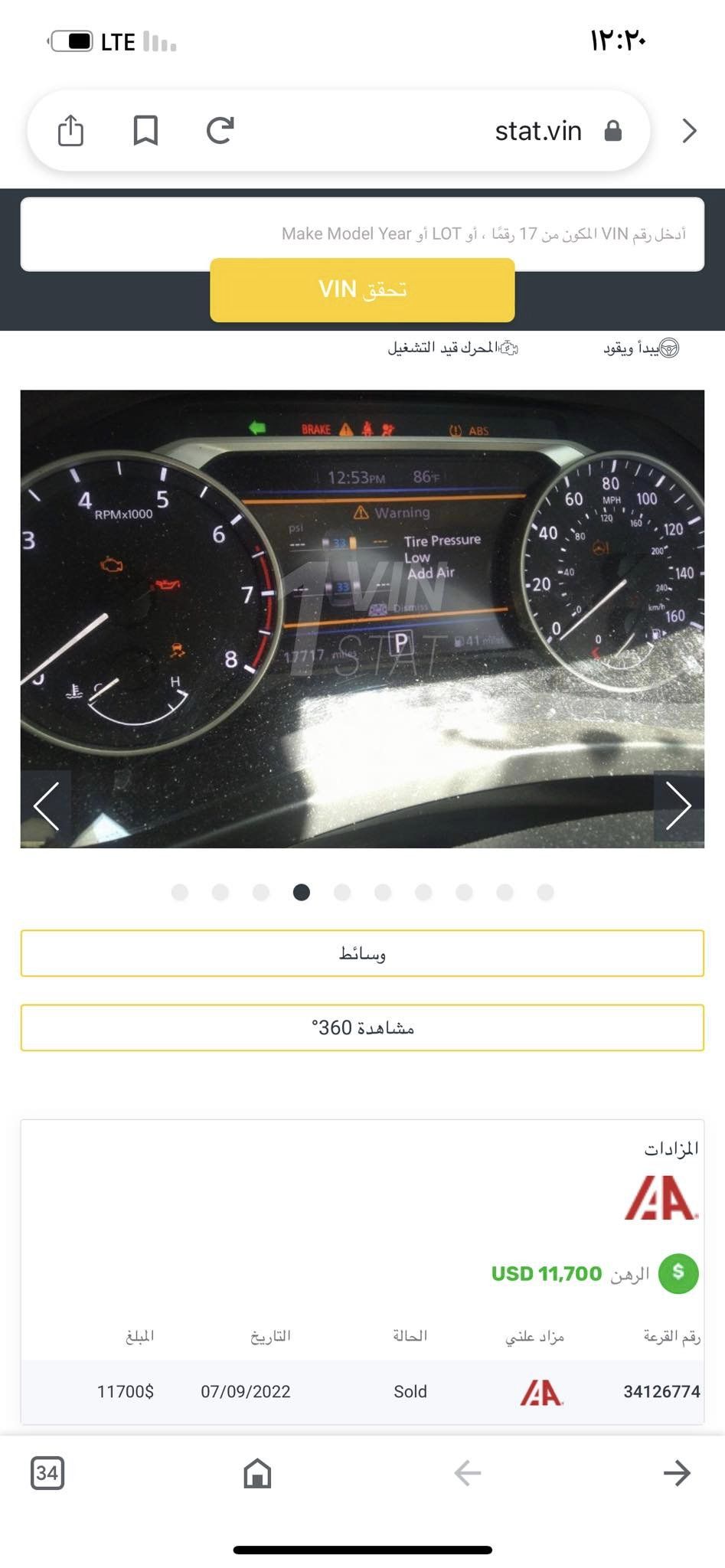Share this page via the share icon
Viewport: 725px width, 1568px height.
pos(70,131)
